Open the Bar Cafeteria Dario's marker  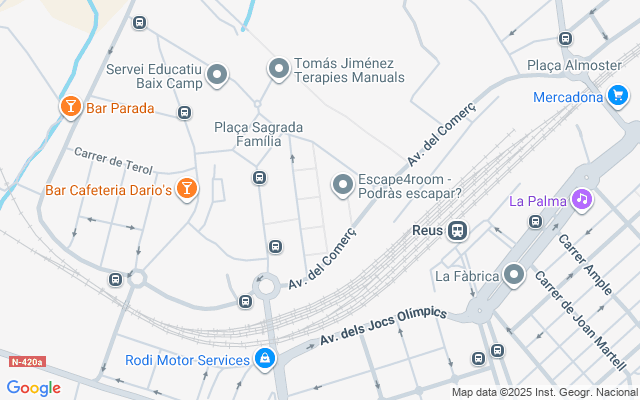pos(186,188)
